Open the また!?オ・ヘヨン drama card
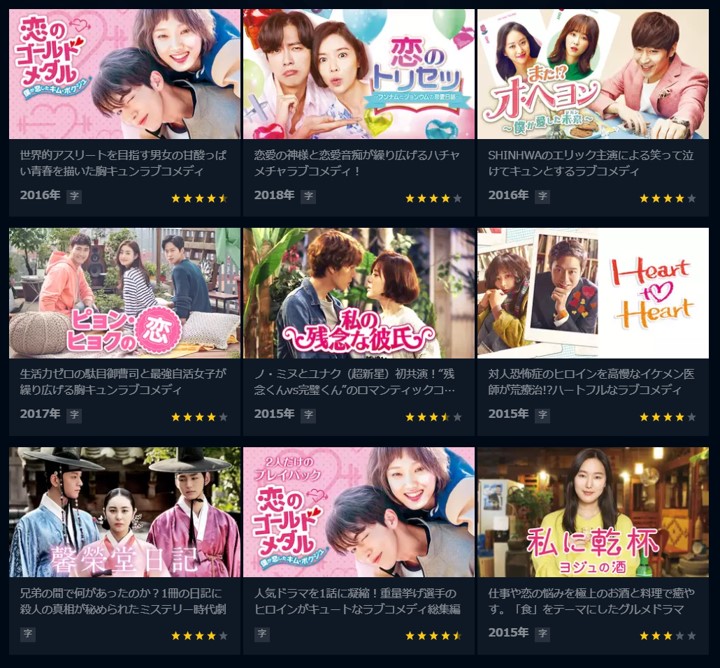The width and height of the screenshot is (720, 668). (x=593, y=75)
